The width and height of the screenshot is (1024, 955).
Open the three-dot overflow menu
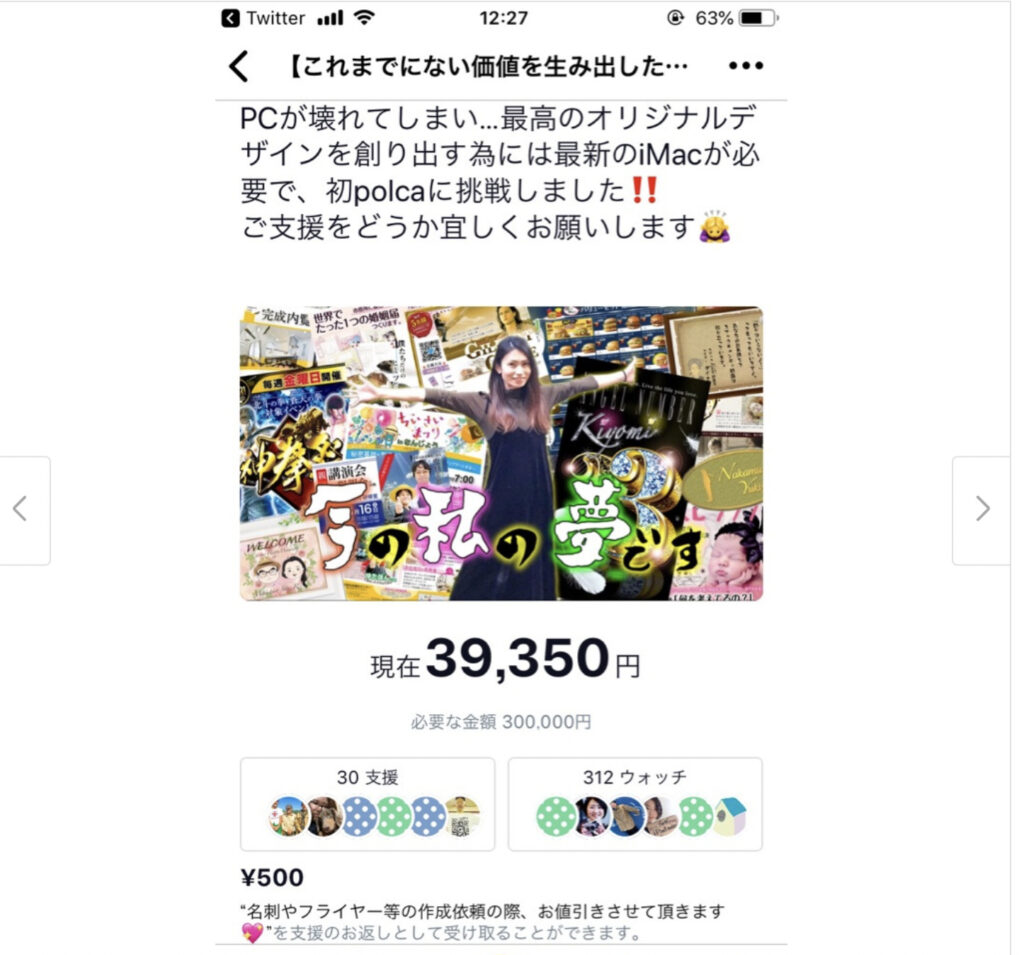[x=746, y=67]
